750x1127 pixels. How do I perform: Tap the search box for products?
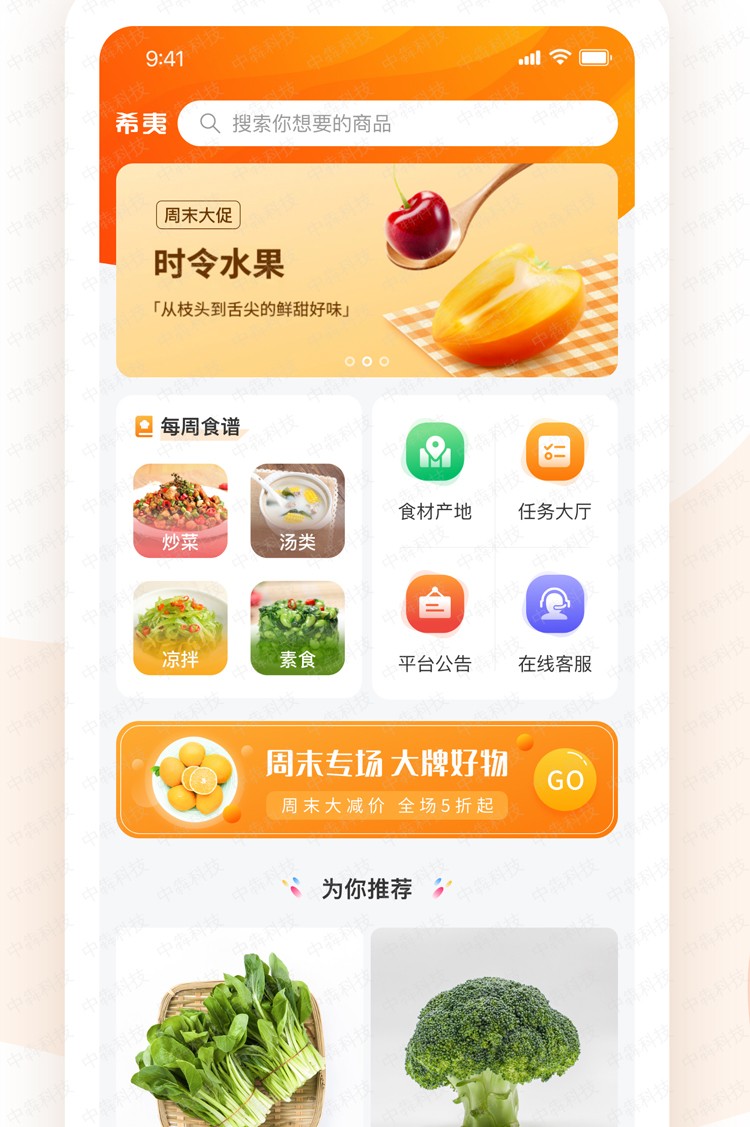click(398, 124)
